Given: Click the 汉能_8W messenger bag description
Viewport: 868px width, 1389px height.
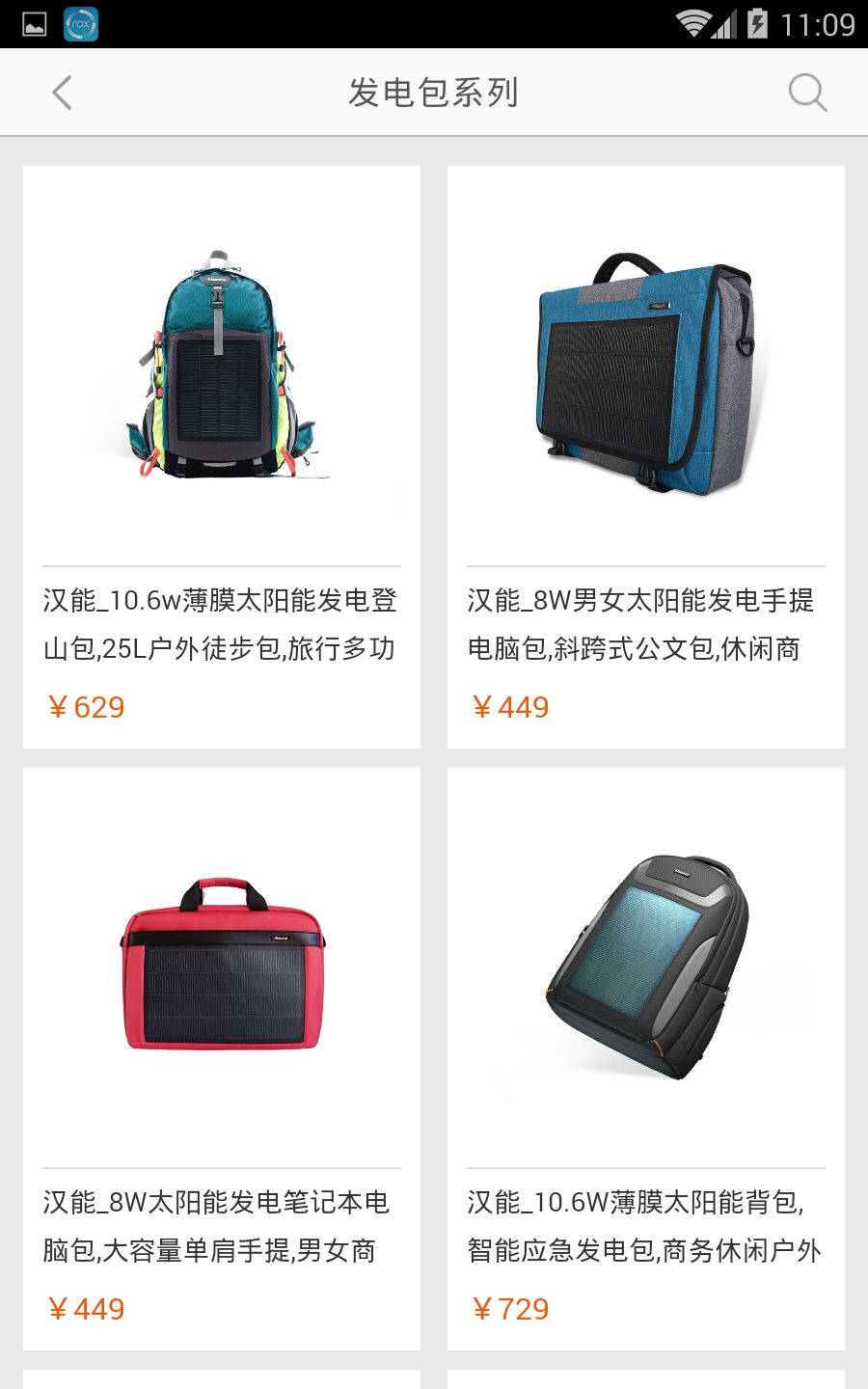Looking at the screenshot, I should [646, 625].
